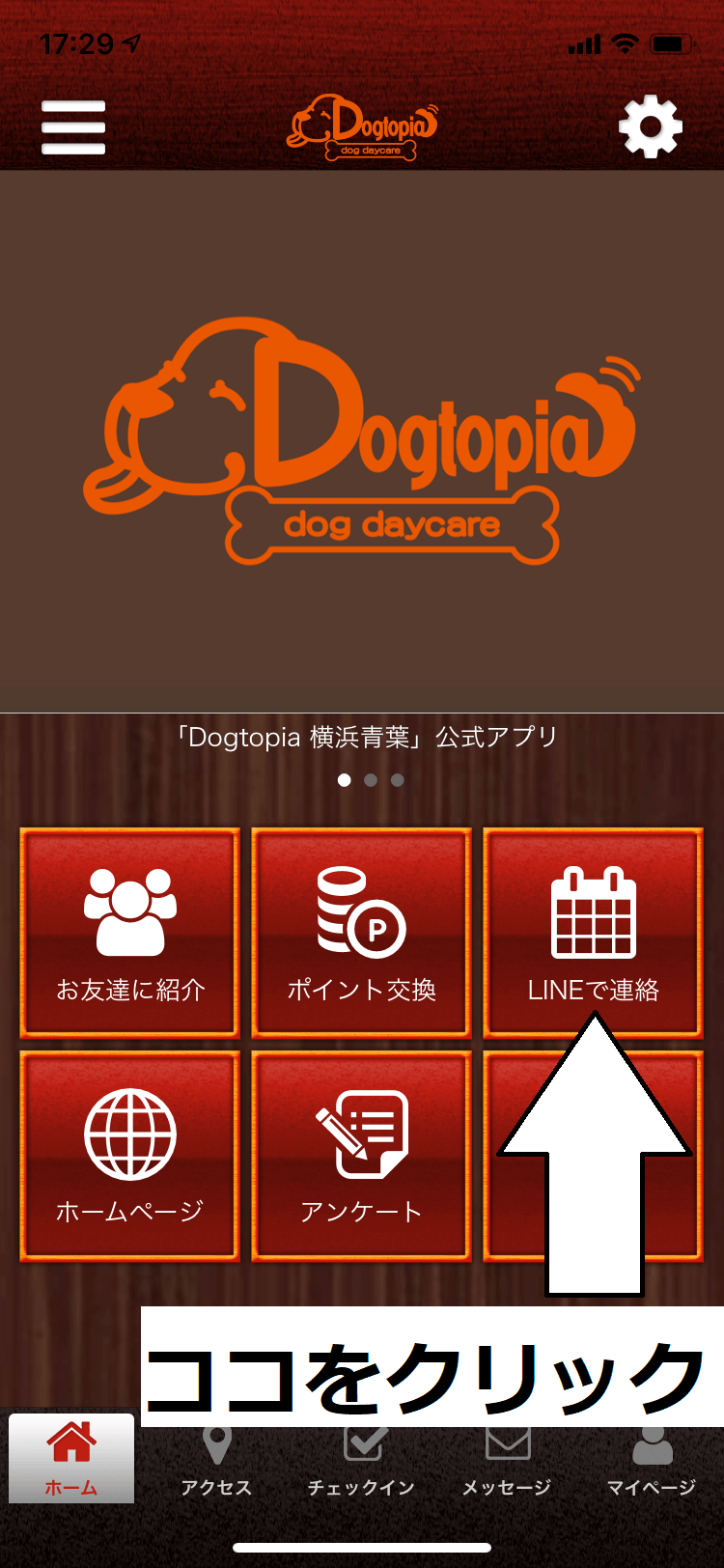This screenshot has width=724, height=1568.
Task: Open the アンケート survey tile
Action: (x=362, y=1156)
